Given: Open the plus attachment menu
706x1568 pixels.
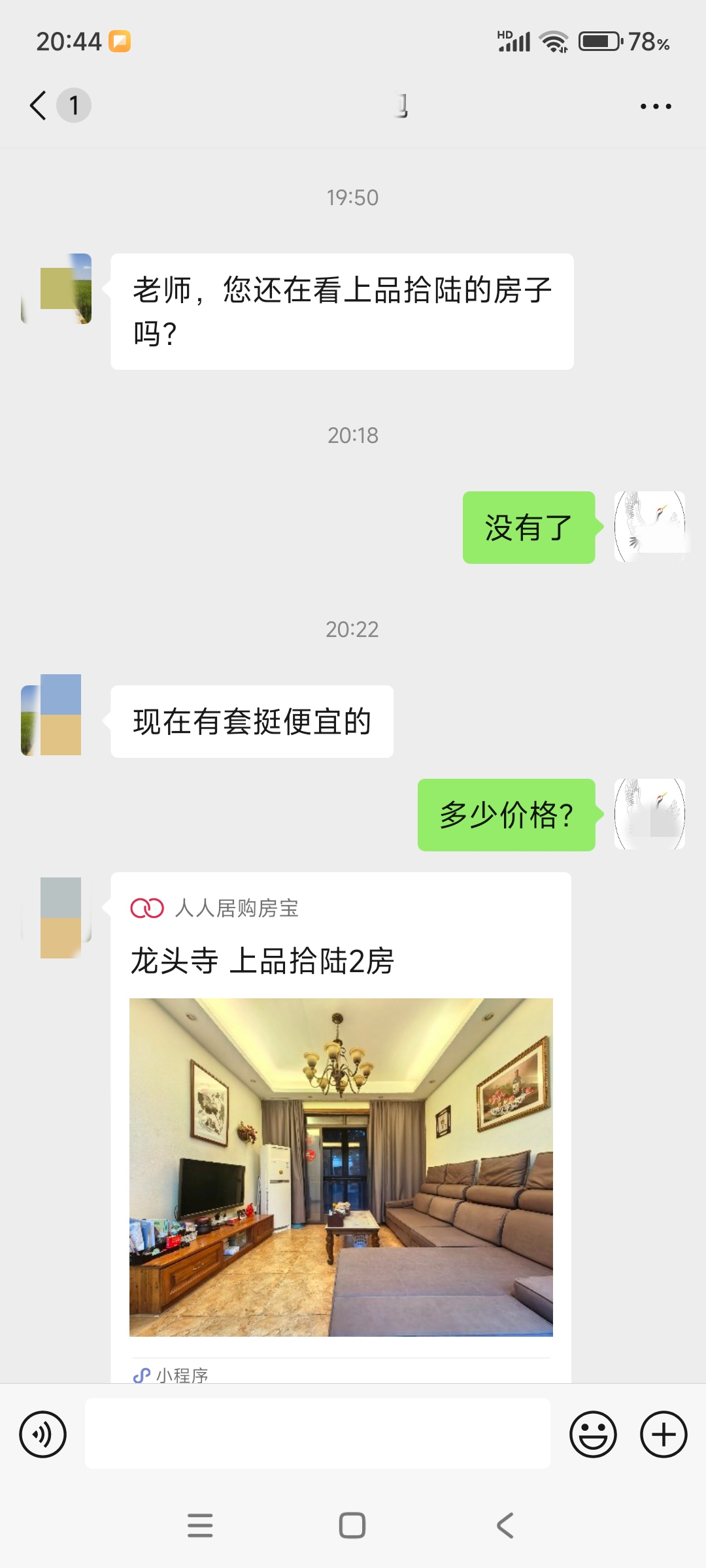Looking at the screenshot, I should [x=663, y=1434].
